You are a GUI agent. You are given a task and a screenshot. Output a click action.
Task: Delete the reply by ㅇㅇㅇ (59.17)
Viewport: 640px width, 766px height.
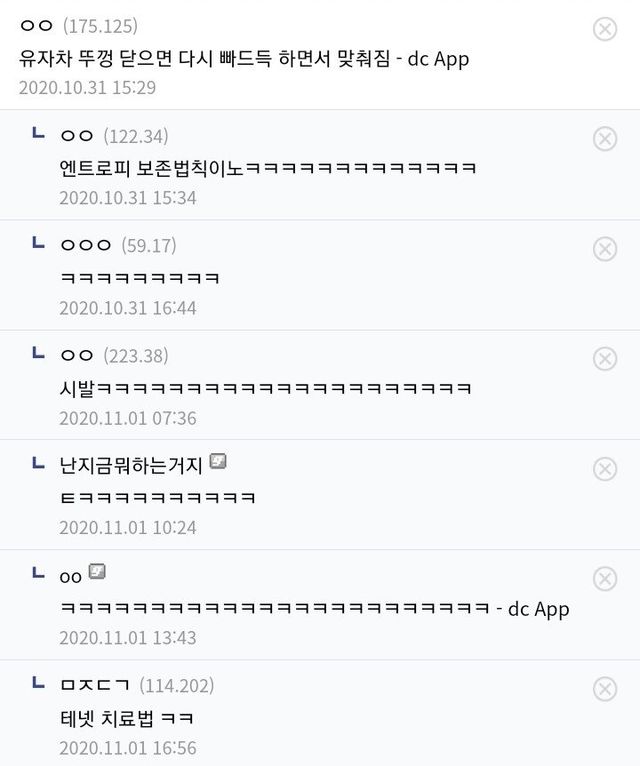pos(605,249)
